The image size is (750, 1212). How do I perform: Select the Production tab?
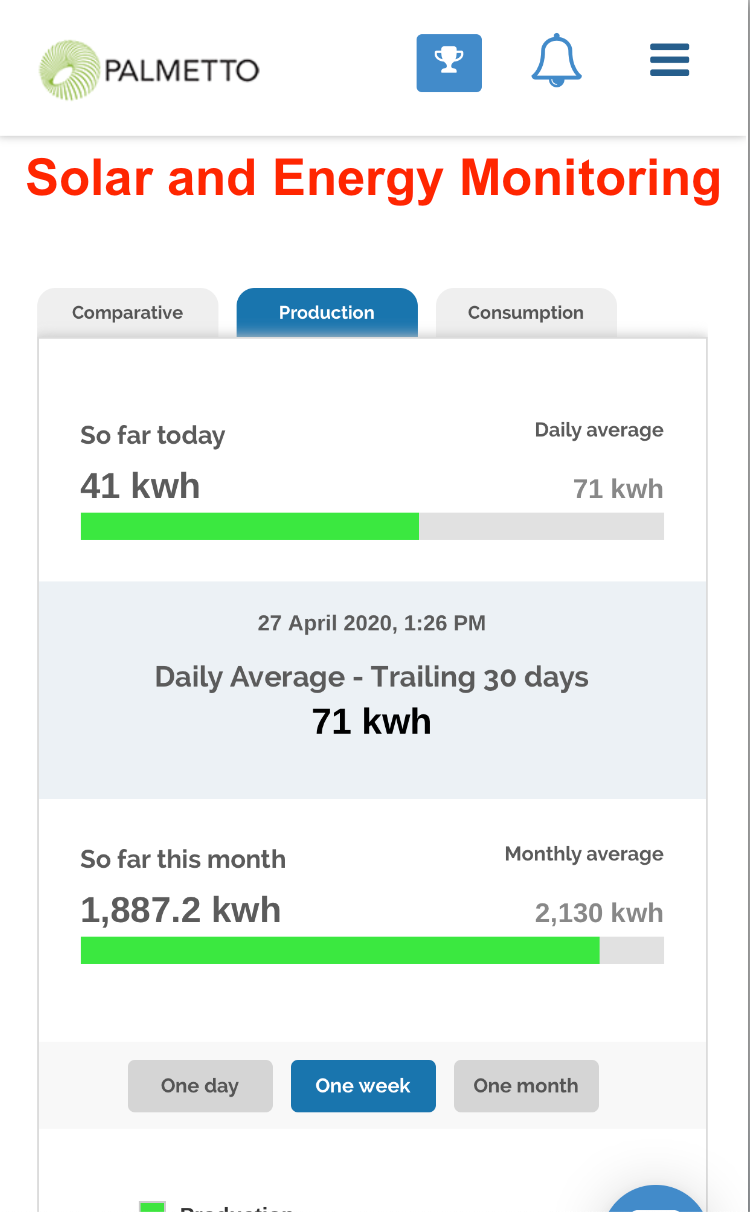327,313
